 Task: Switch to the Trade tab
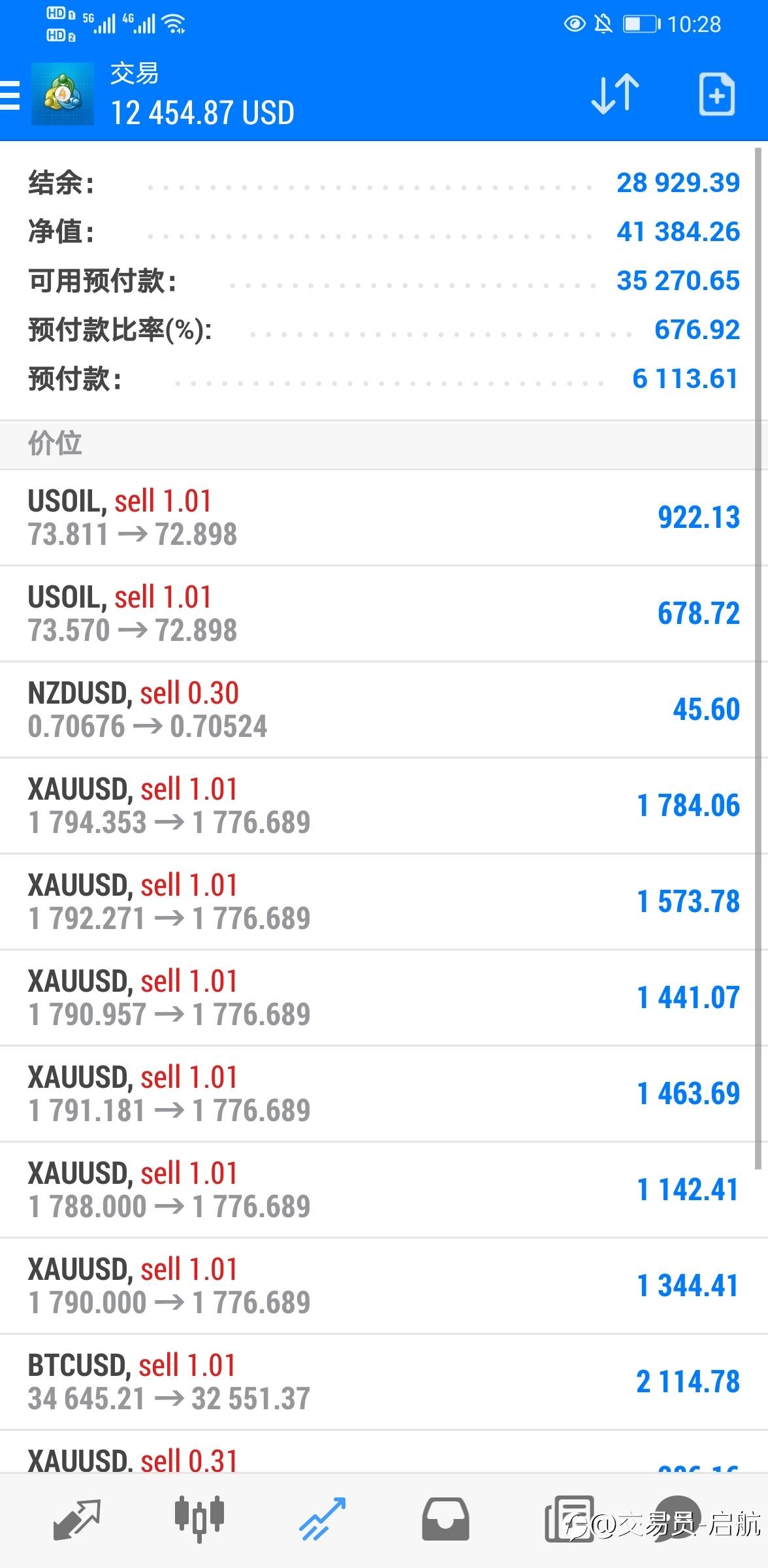(322, 1519)
